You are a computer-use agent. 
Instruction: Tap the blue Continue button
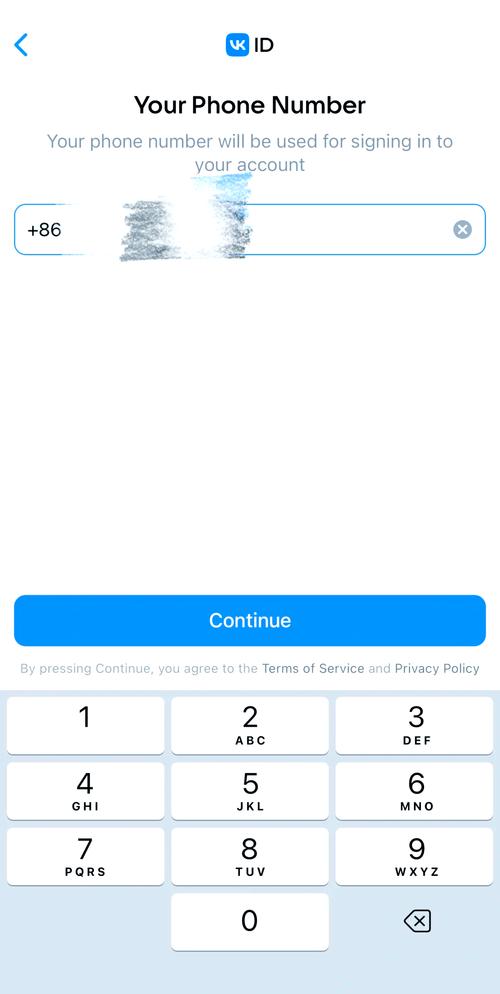(250, 620)
